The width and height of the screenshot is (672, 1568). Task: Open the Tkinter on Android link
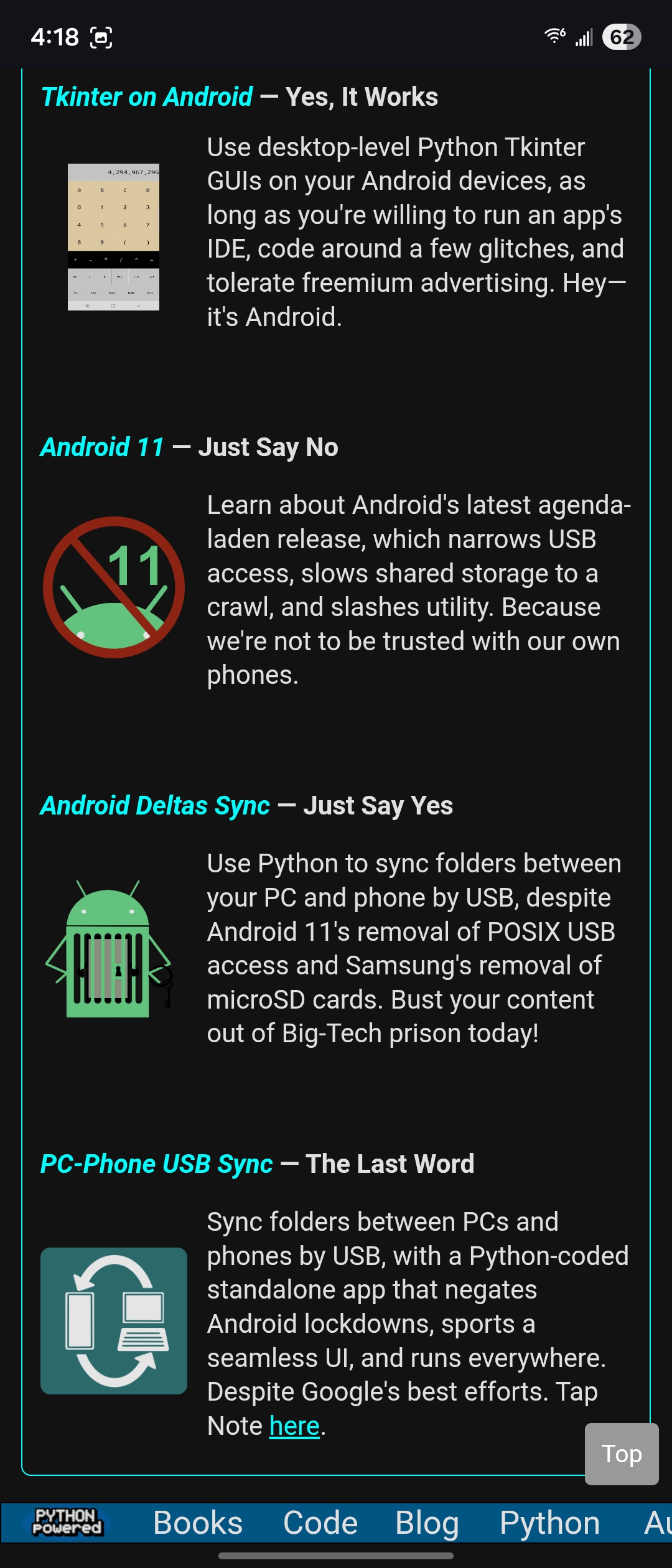point(147,97)
